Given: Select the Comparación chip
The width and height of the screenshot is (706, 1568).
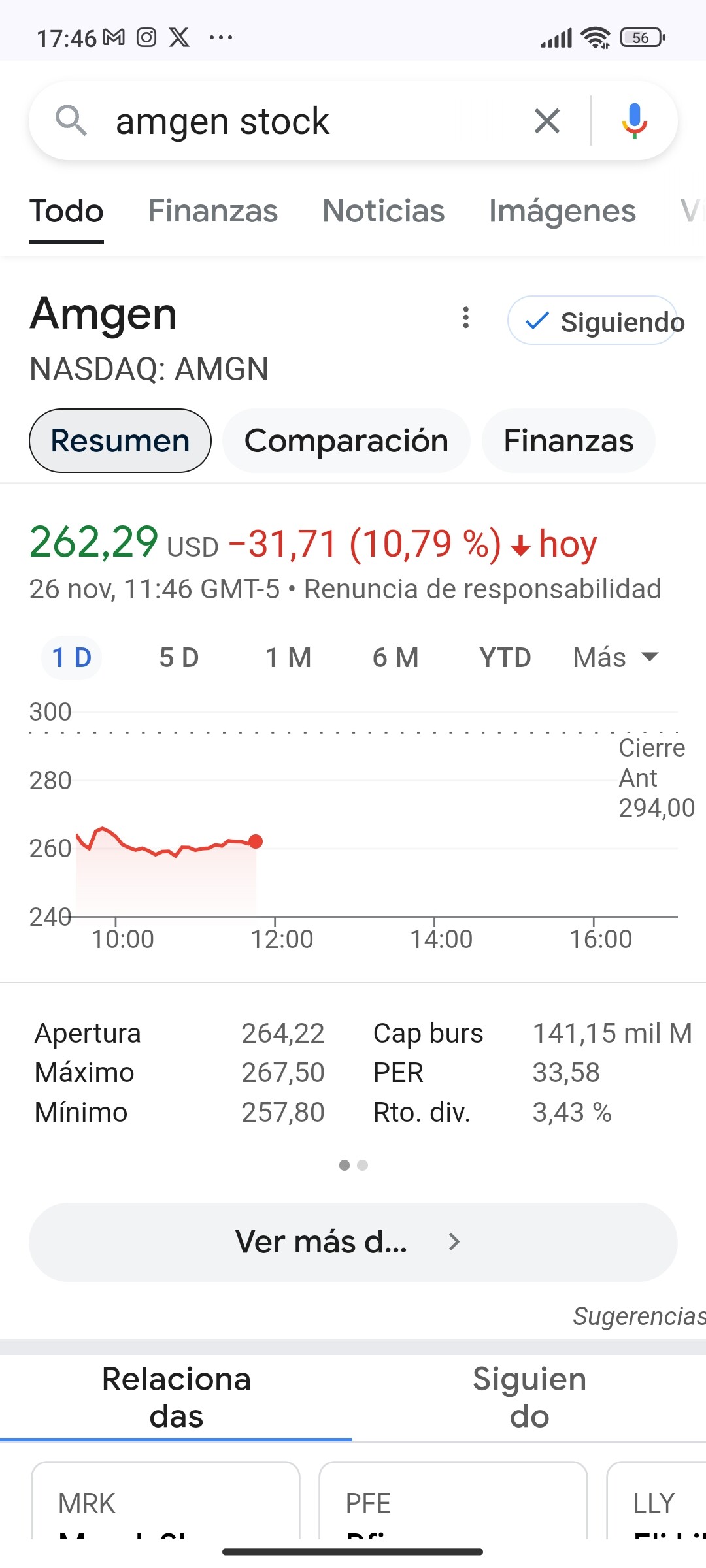Looking at the screenshot, I should click(x=346, y=441).
